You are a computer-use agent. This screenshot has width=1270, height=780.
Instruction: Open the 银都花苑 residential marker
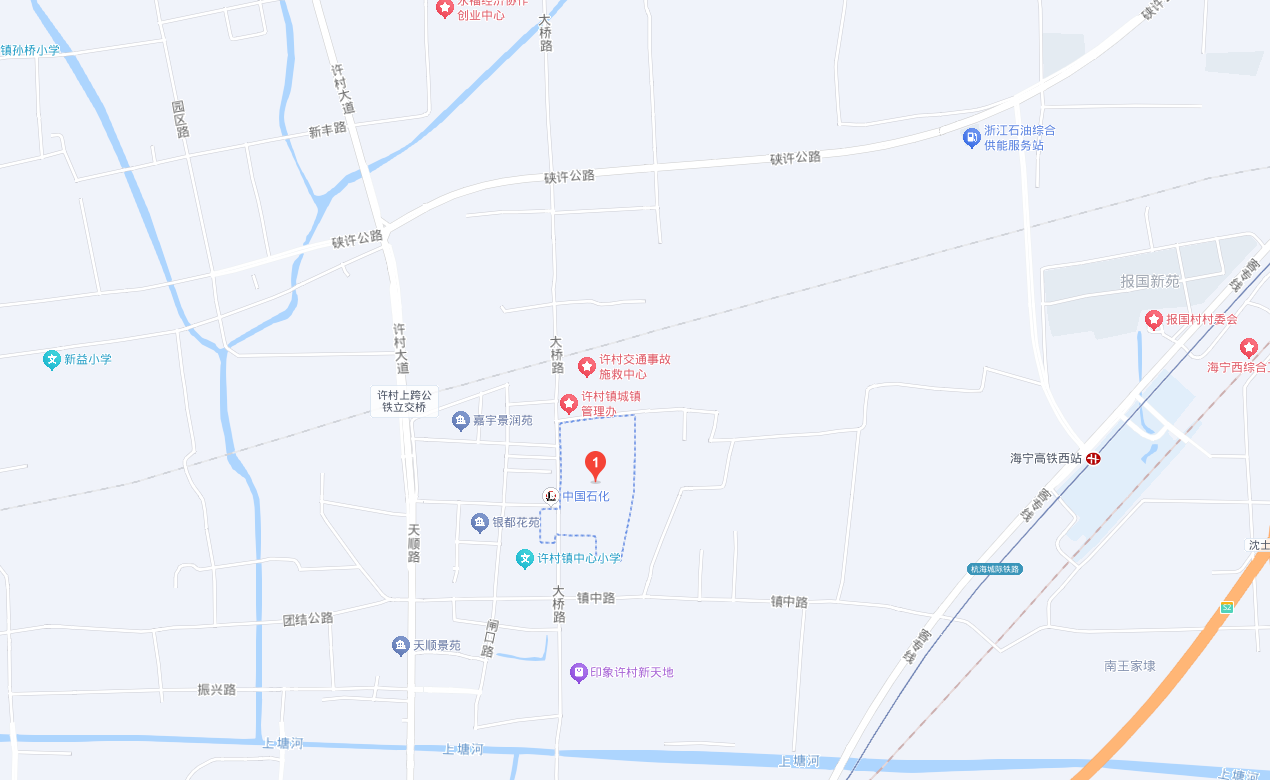[479, 522]
